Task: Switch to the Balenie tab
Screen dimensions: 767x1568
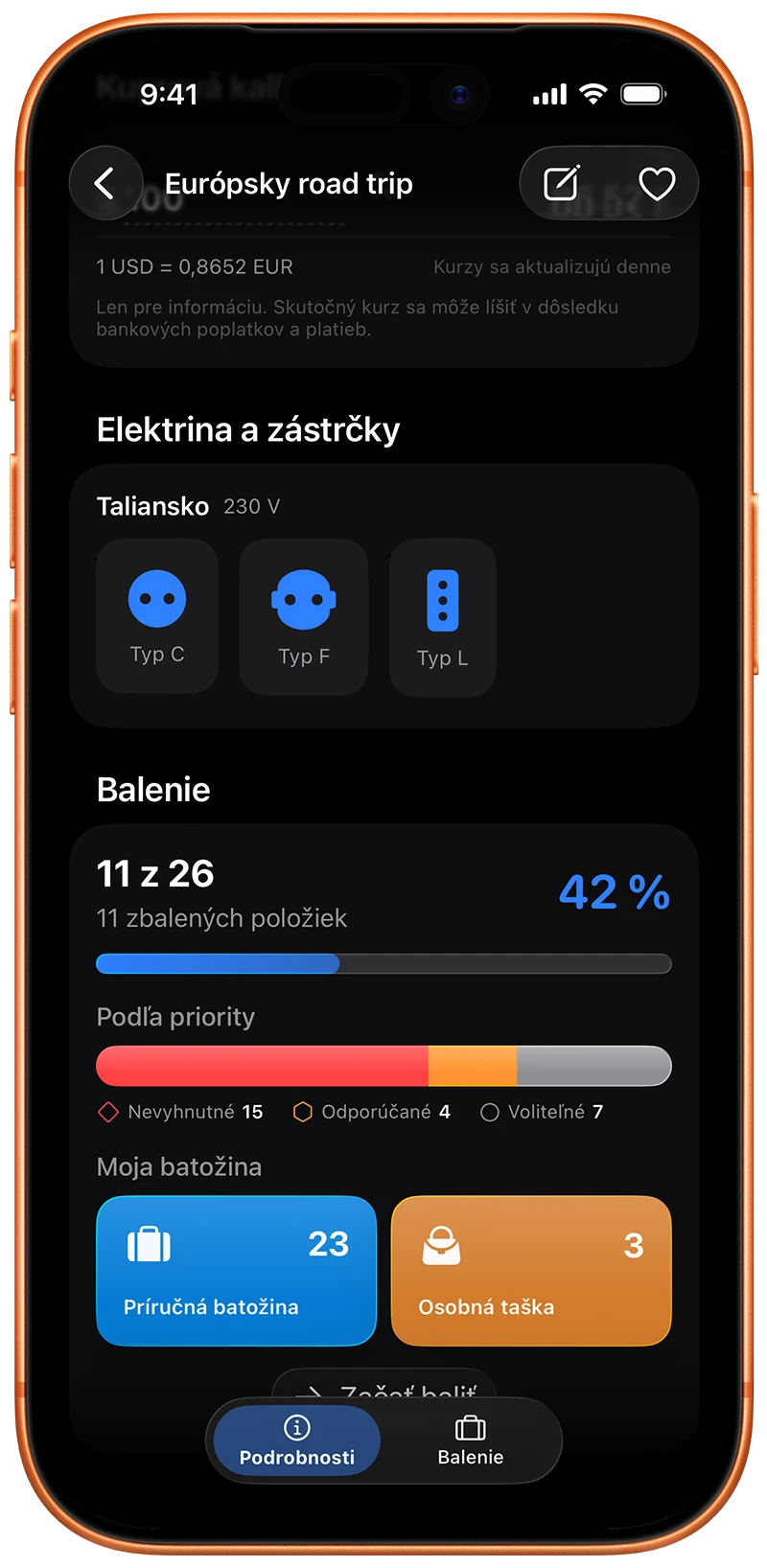Action: pos(470,1441)
